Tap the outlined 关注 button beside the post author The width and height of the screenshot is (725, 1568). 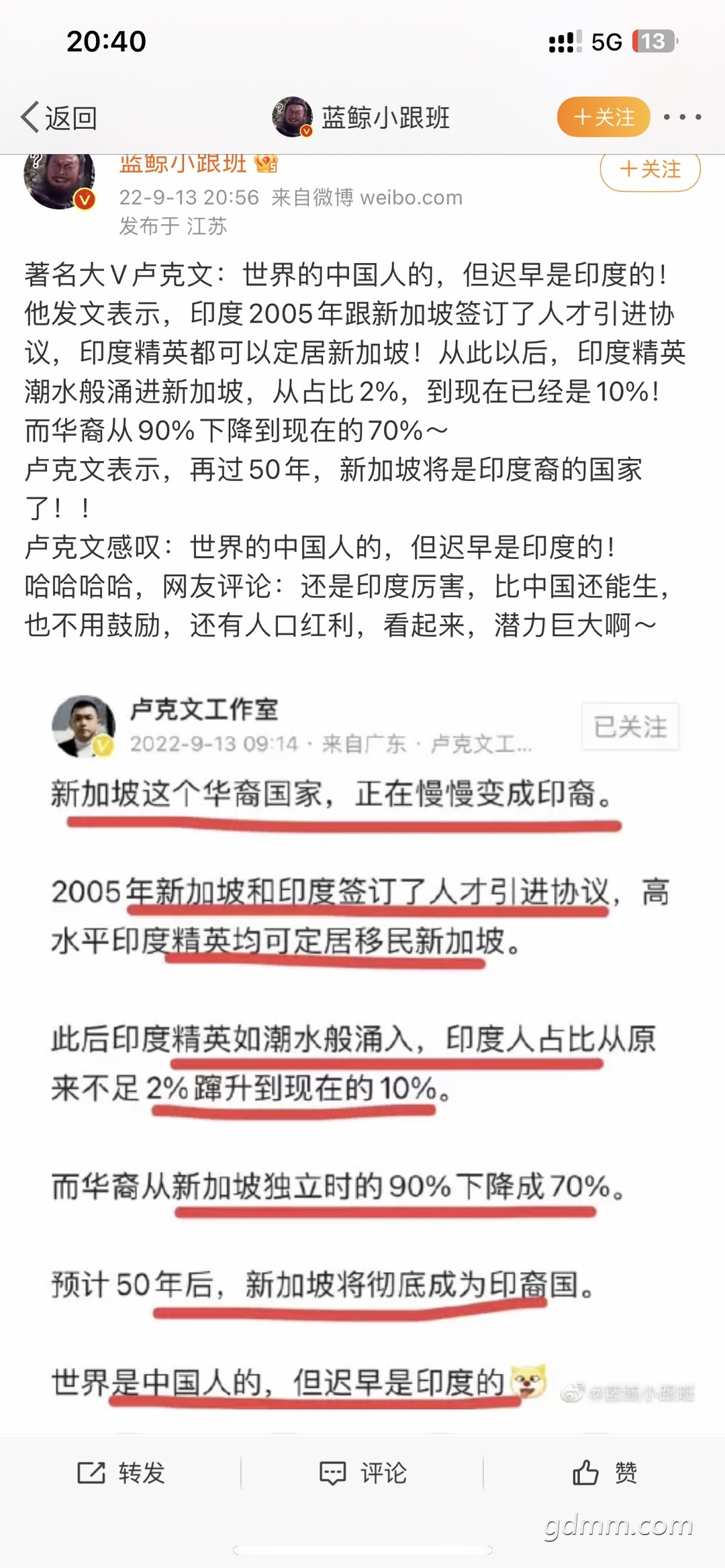pyautogui.click(x=650, y=170)
